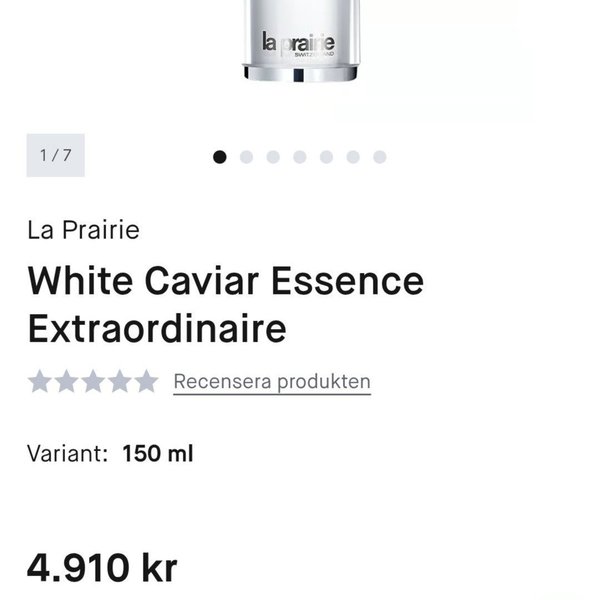Image resolution: width=600 pixels, height=600 pixels.
Task: Jump to the second image dot
Action: tap(246, 157)
